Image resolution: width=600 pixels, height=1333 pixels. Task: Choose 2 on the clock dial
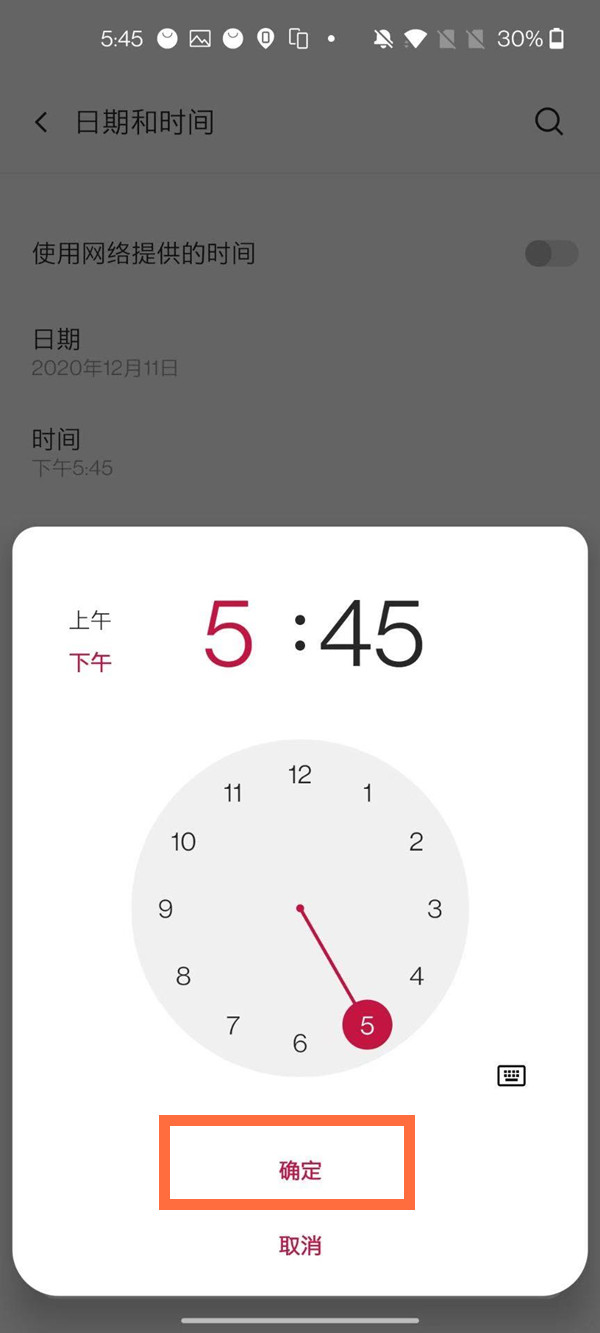point(416,842)
